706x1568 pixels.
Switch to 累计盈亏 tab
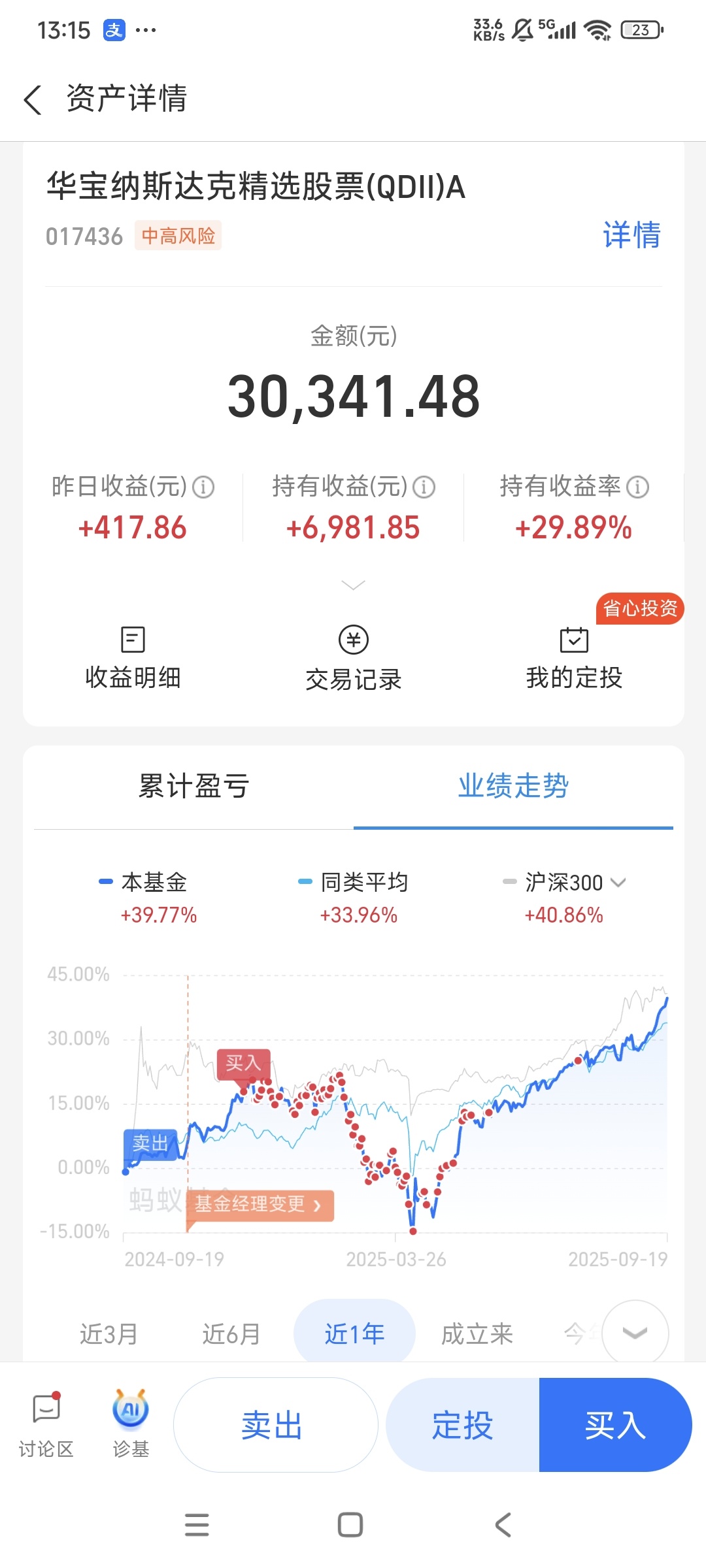click(193, 786)
